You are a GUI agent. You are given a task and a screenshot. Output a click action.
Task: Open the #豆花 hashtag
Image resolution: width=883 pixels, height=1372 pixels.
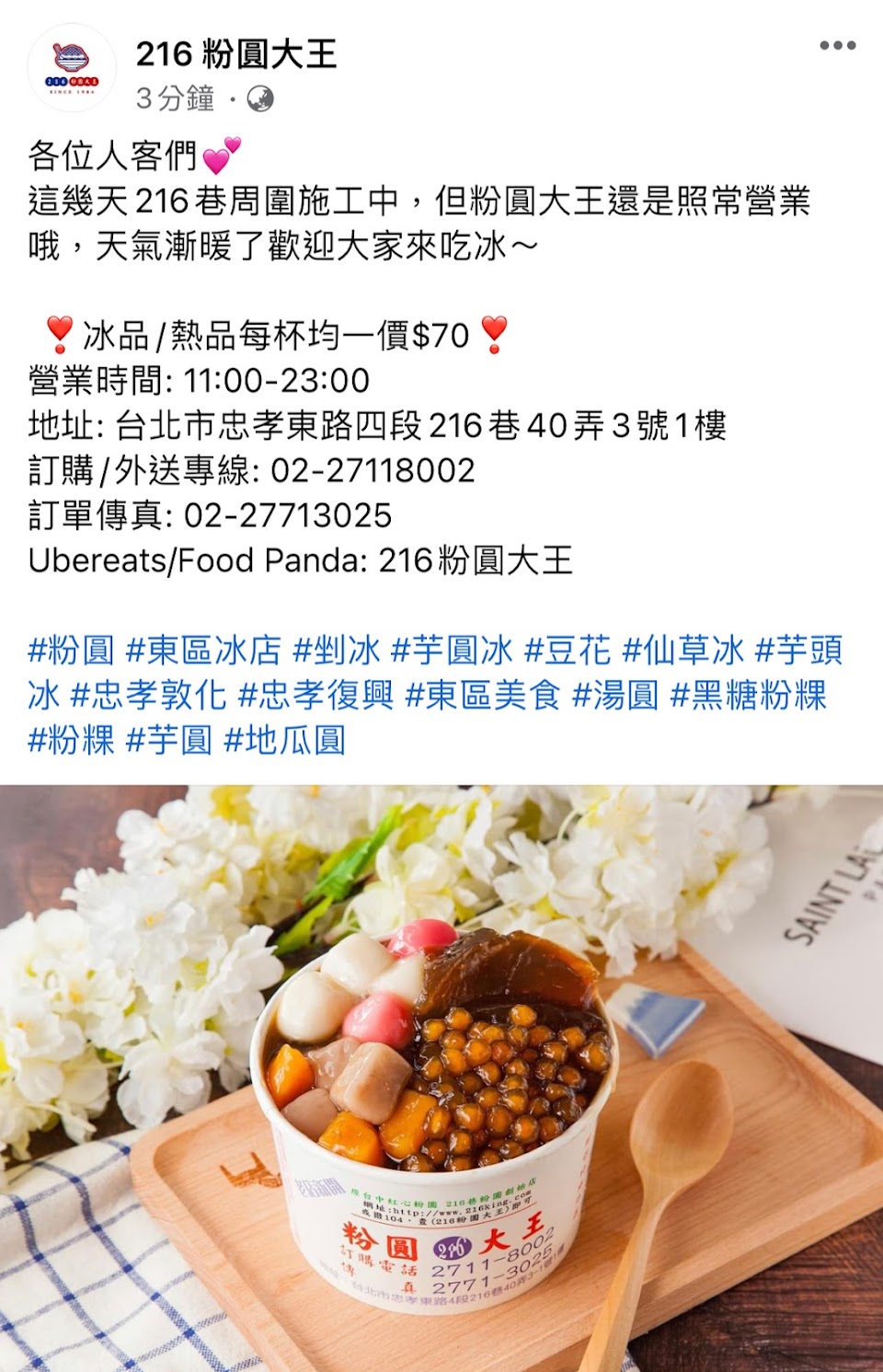[x=567, y=651]
